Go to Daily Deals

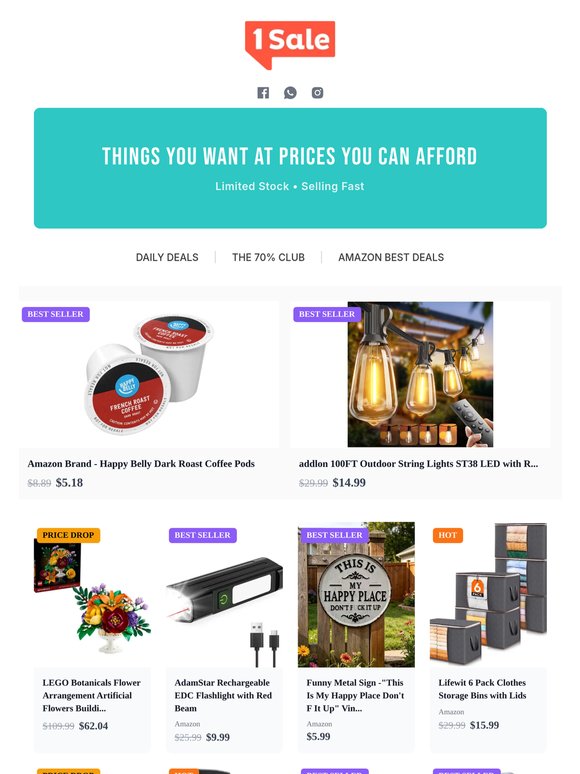tap(167, 257)
